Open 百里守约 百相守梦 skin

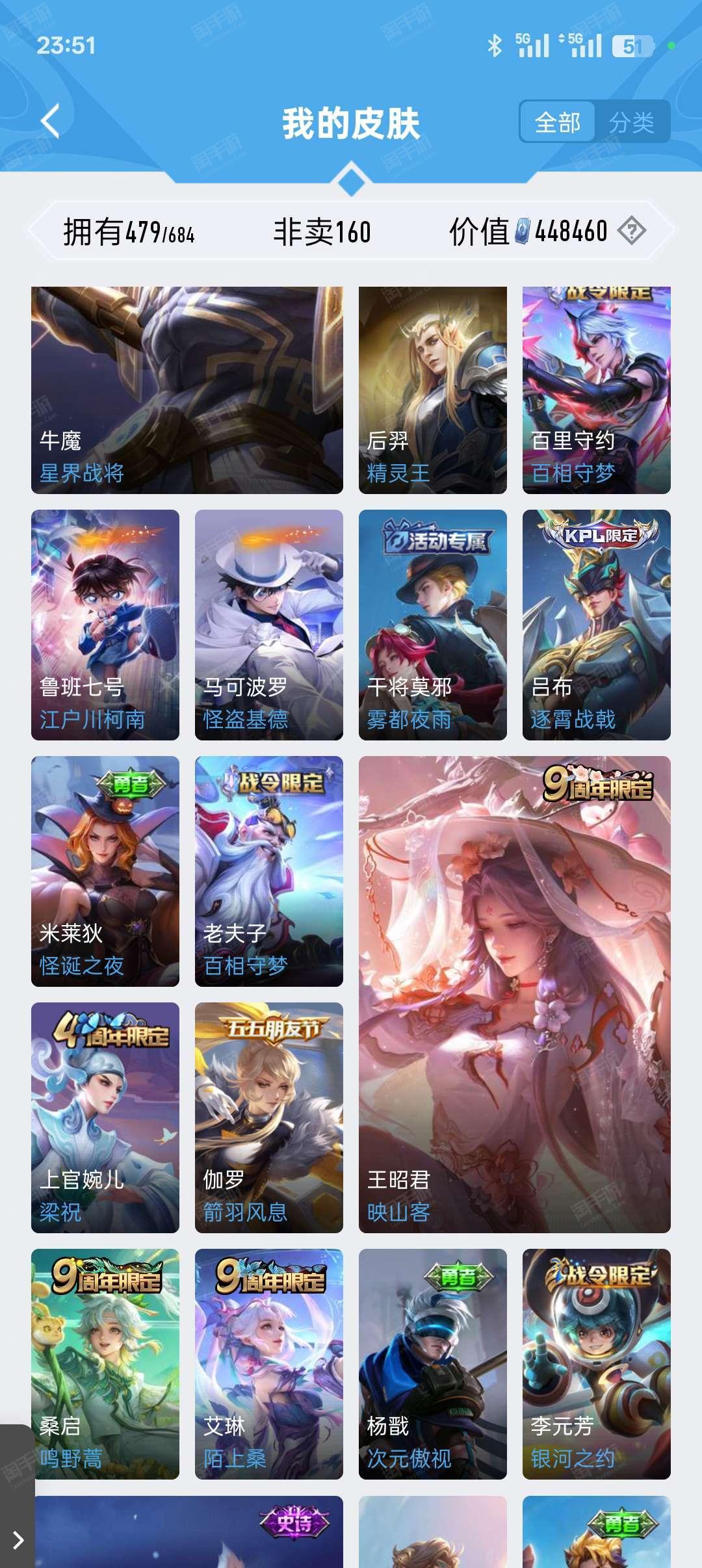tap(597, 390)
